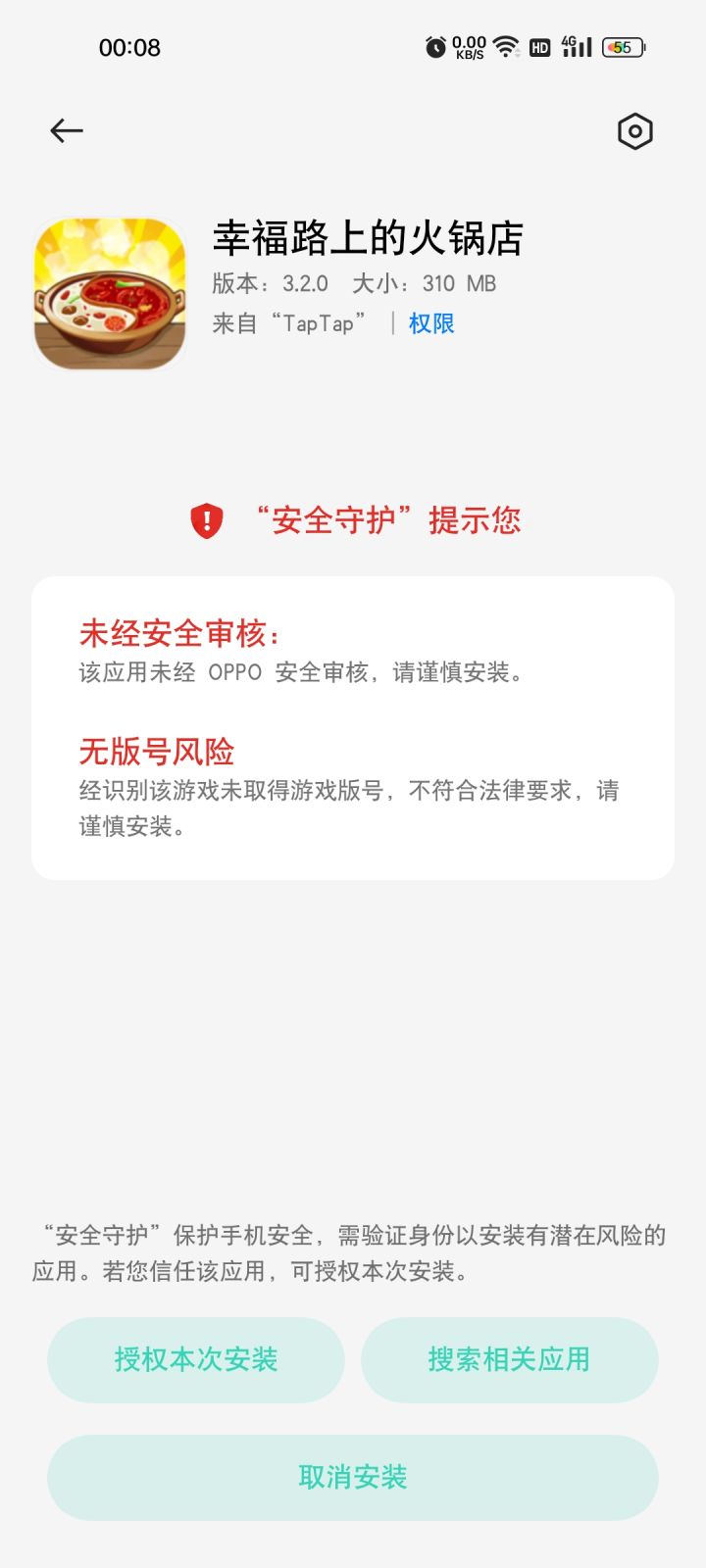Open installer settings hexagon icon

pyautogui.click(x=634, y=131)
